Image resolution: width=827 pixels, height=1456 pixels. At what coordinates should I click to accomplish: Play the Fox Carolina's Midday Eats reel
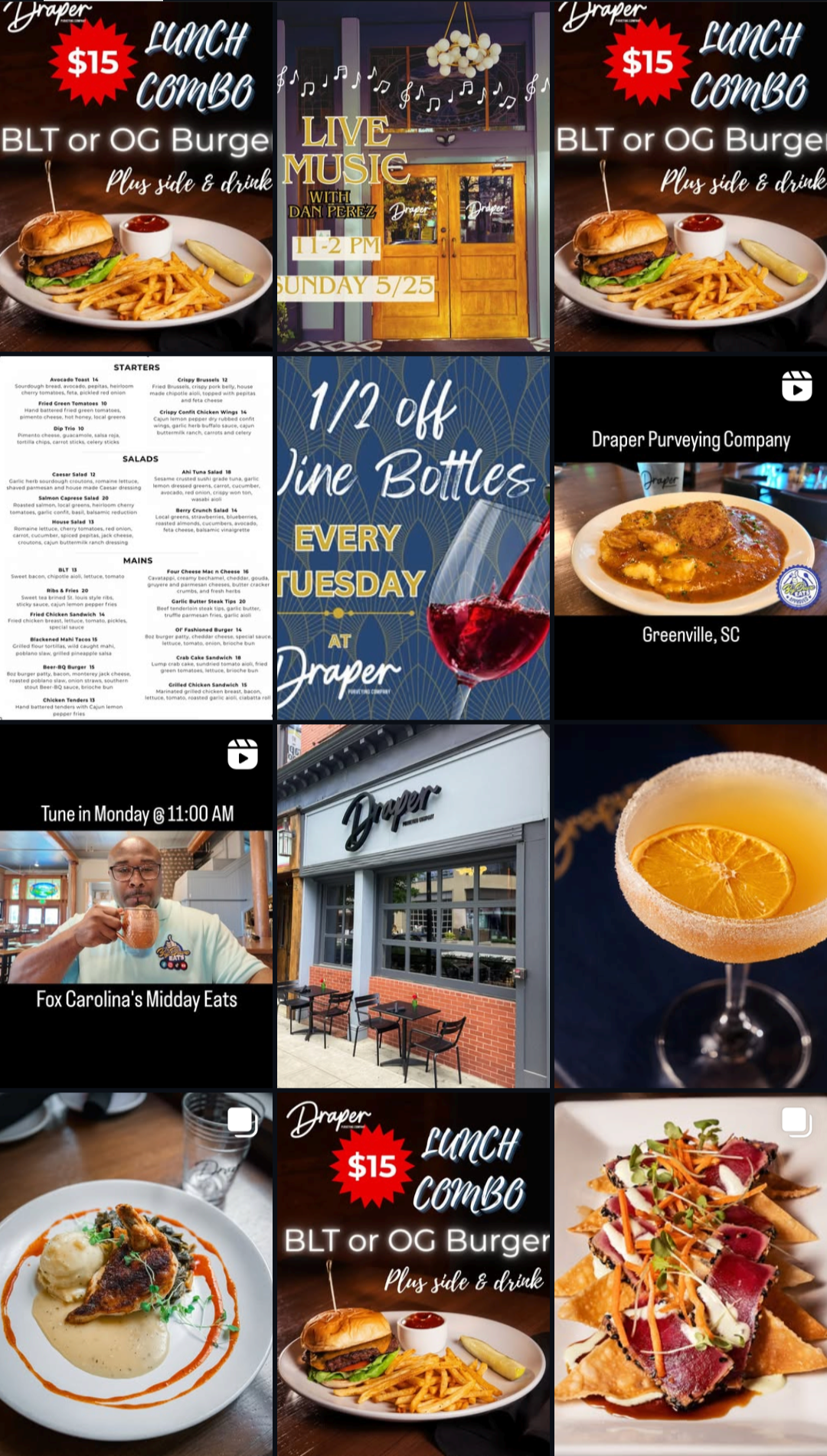pos(136,906)
